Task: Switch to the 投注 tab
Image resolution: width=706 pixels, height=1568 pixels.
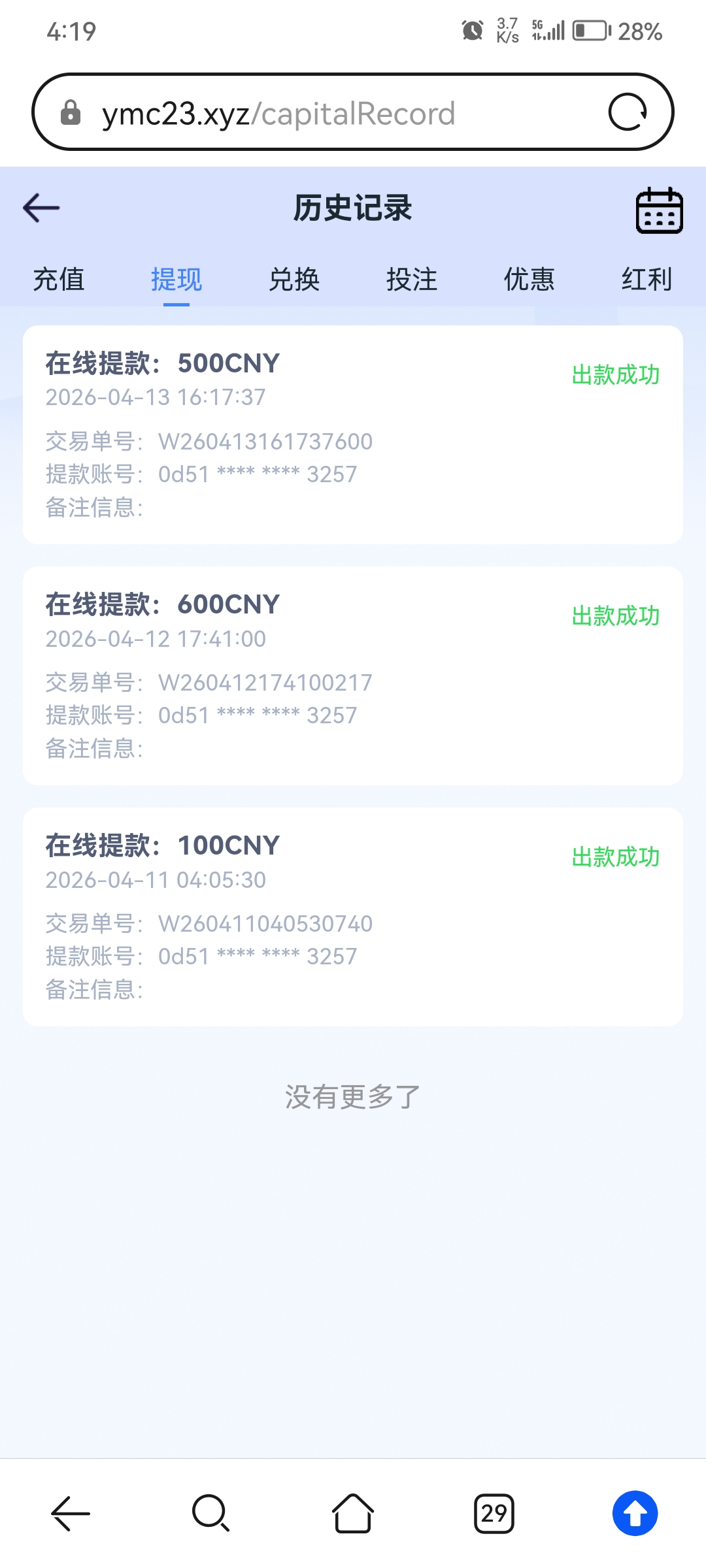Action: (413, 280)
